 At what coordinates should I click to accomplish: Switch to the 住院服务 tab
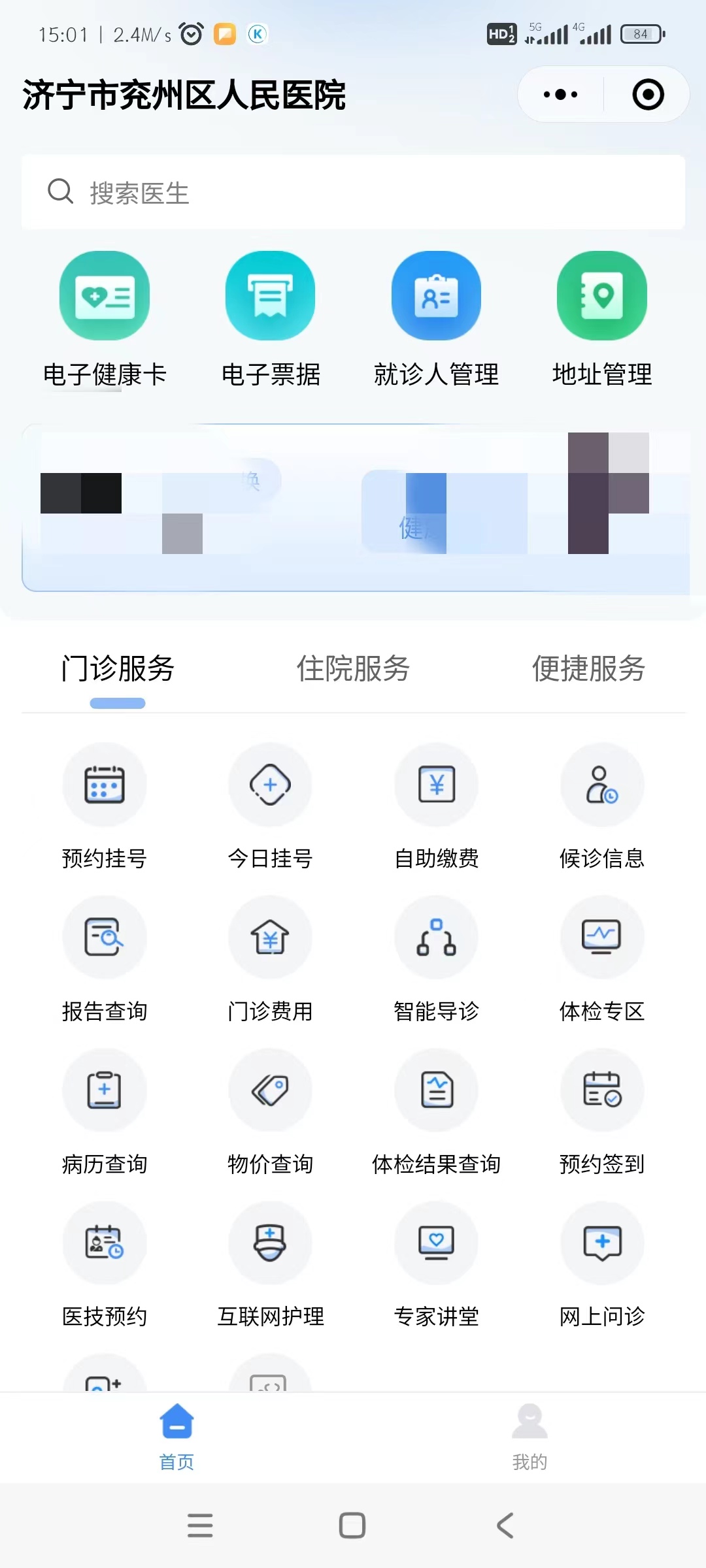click(x=353, y=668)
